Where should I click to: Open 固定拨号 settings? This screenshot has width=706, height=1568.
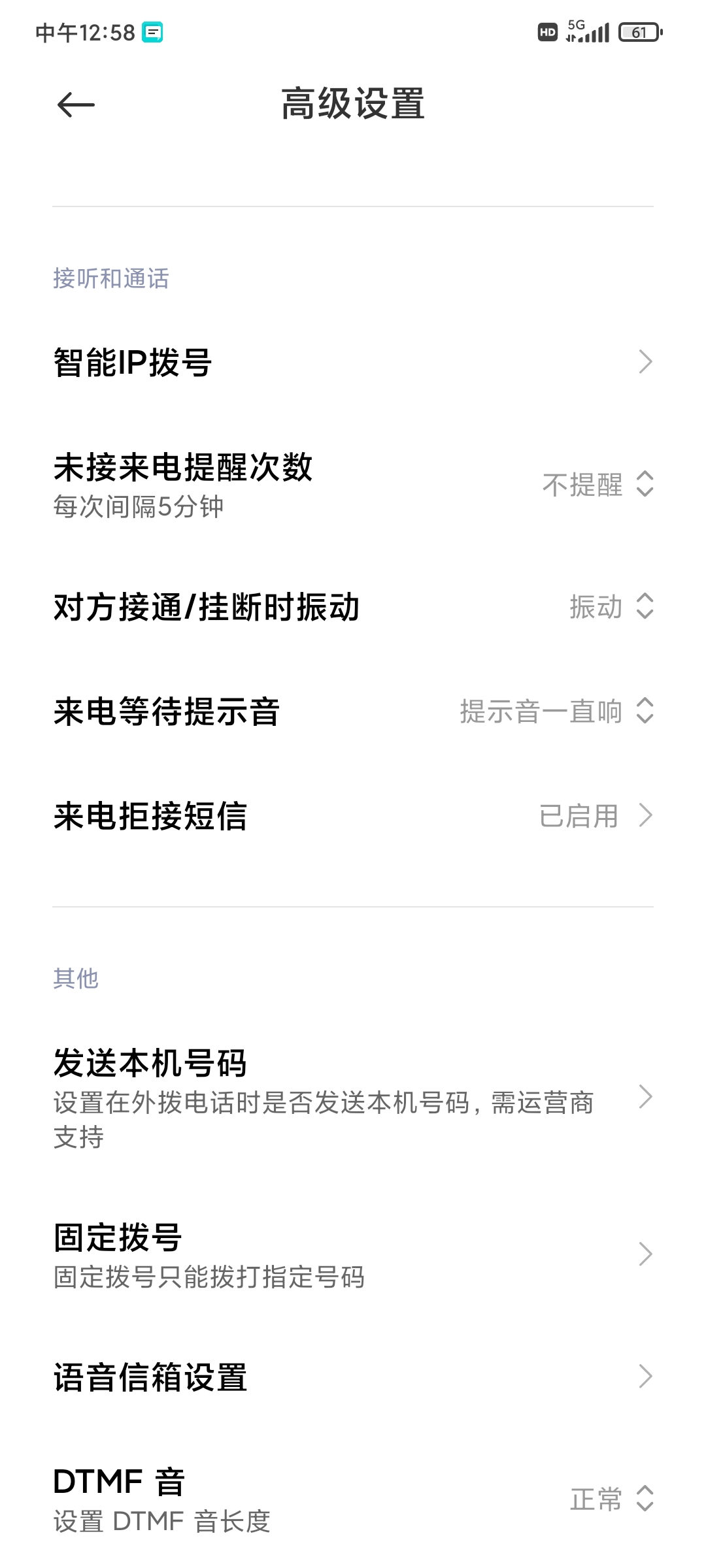[353, 1254]
